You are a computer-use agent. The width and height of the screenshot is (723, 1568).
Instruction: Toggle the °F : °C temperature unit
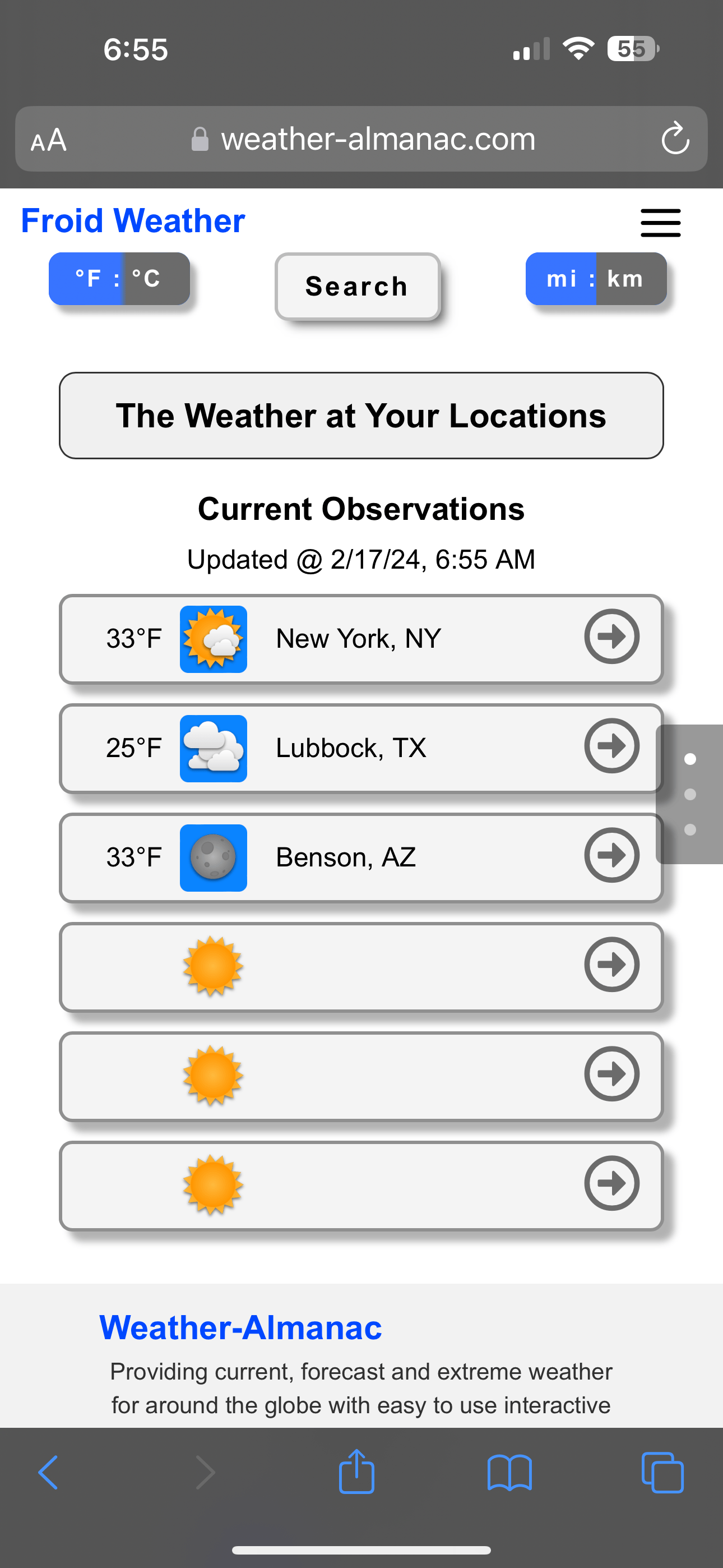[x=119, y=279]
